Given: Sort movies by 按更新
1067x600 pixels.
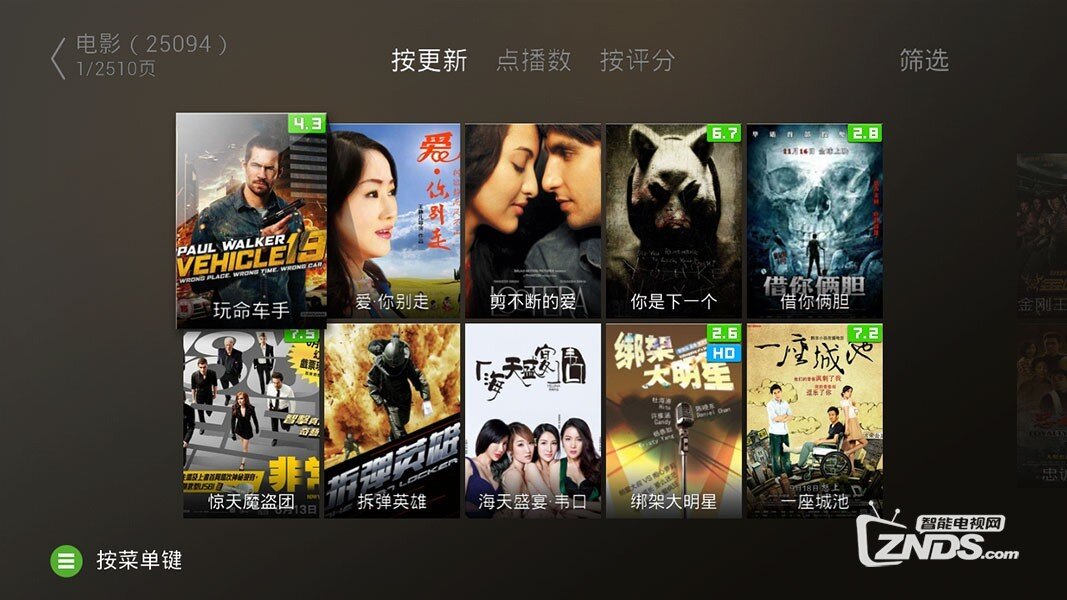Looking at the screenshot, I should coord(429,60).
